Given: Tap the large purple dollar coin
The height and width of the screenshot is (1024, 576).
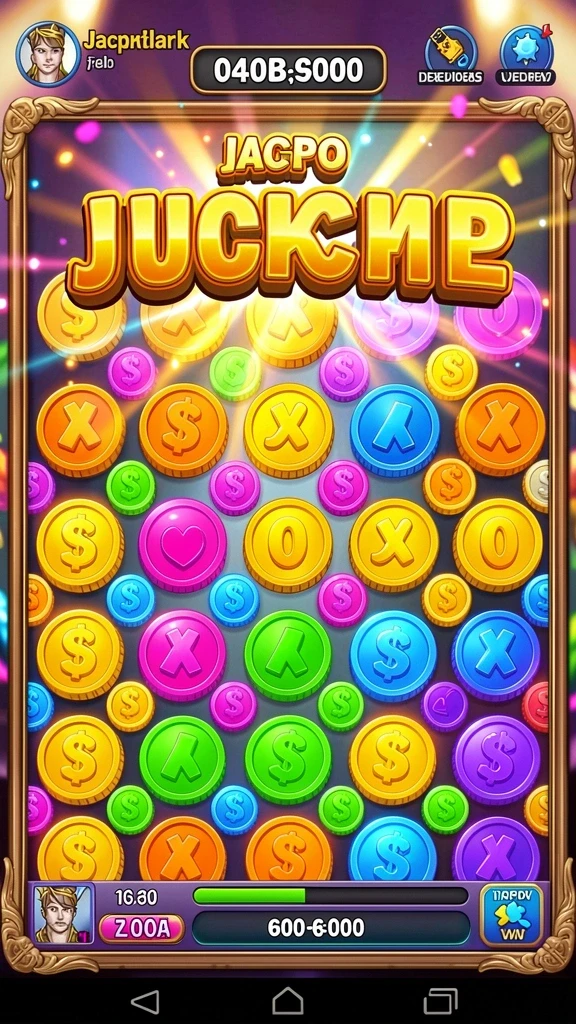Looking at the screenshot, I should [x=496, y=760].
